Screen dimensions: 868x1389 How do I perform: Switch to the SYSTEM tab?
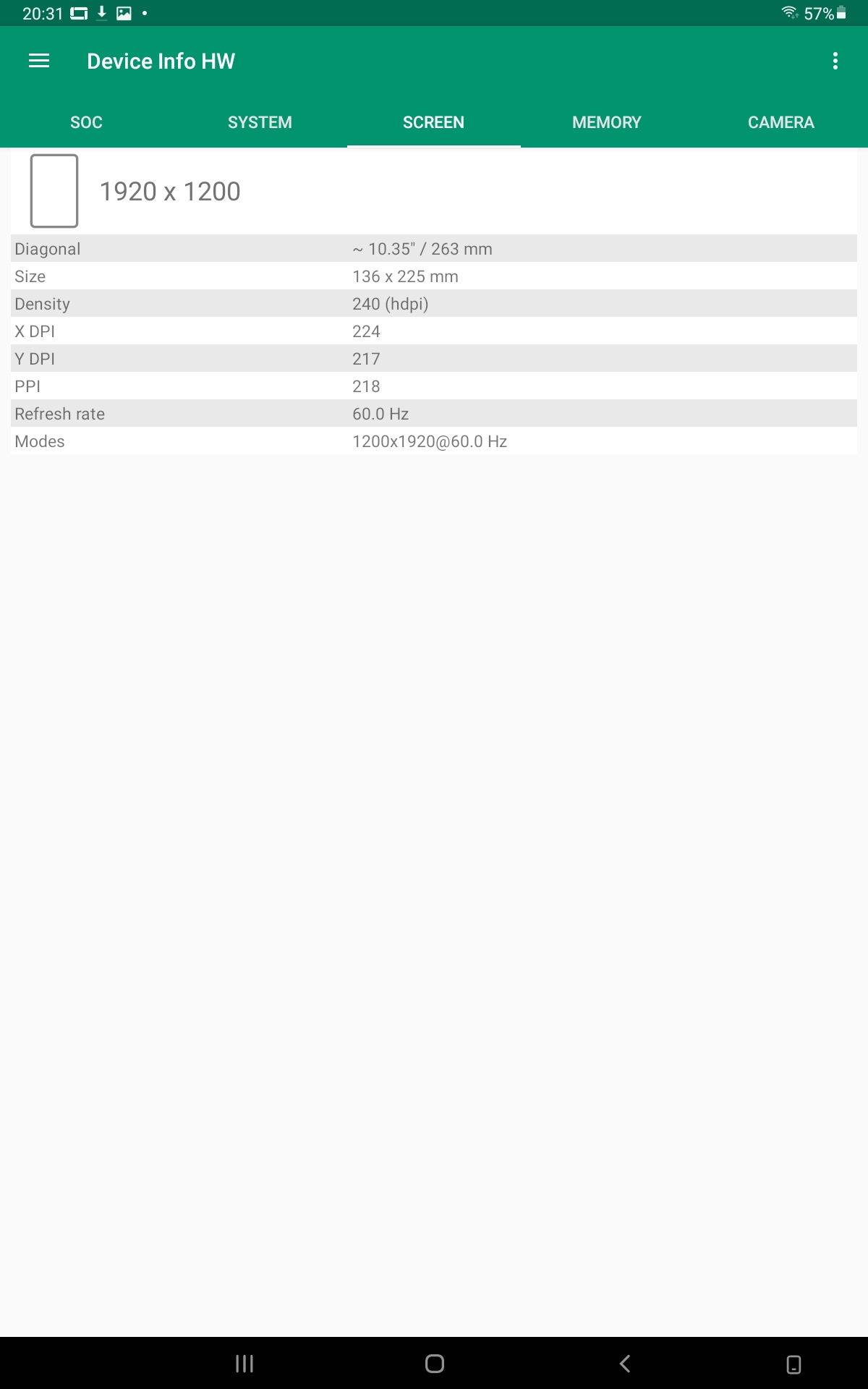pos(260,122)
